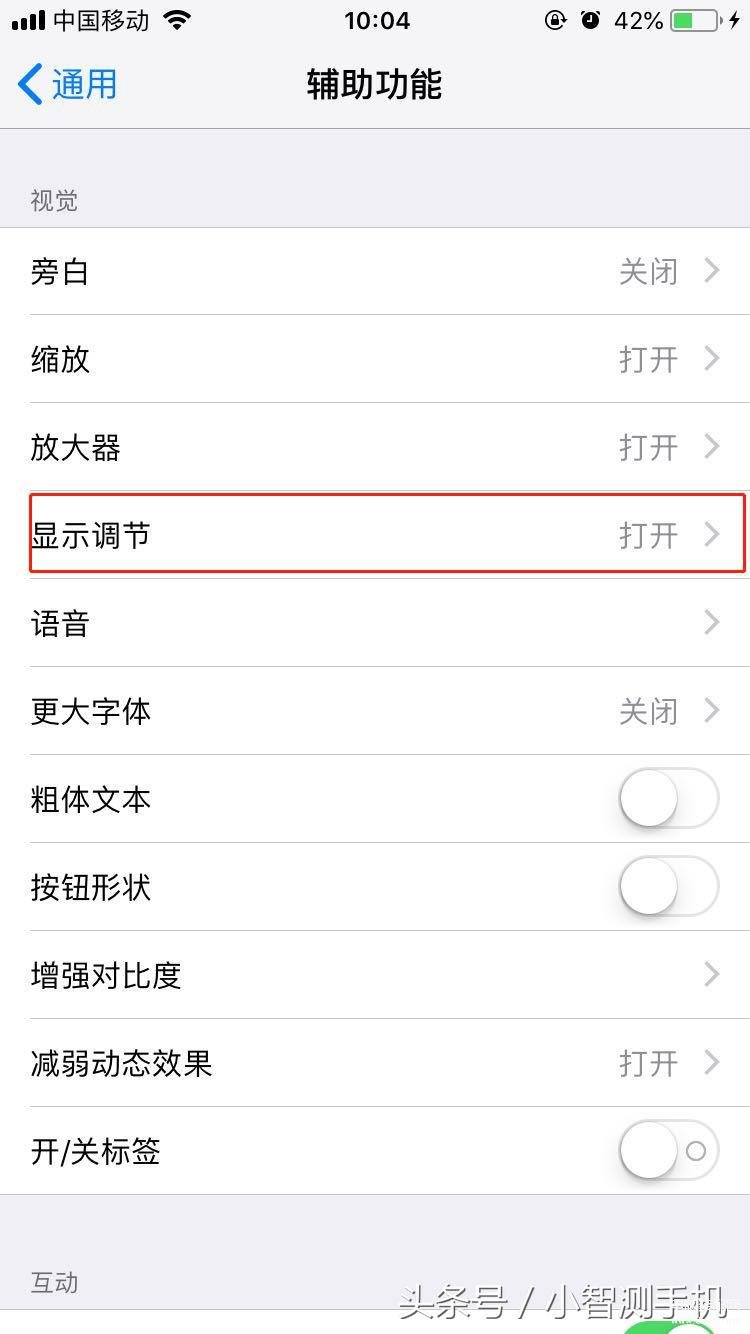
Task: Open the 减弱动态效果 row
Action: pyautogui.click(x=375, y=1063)
